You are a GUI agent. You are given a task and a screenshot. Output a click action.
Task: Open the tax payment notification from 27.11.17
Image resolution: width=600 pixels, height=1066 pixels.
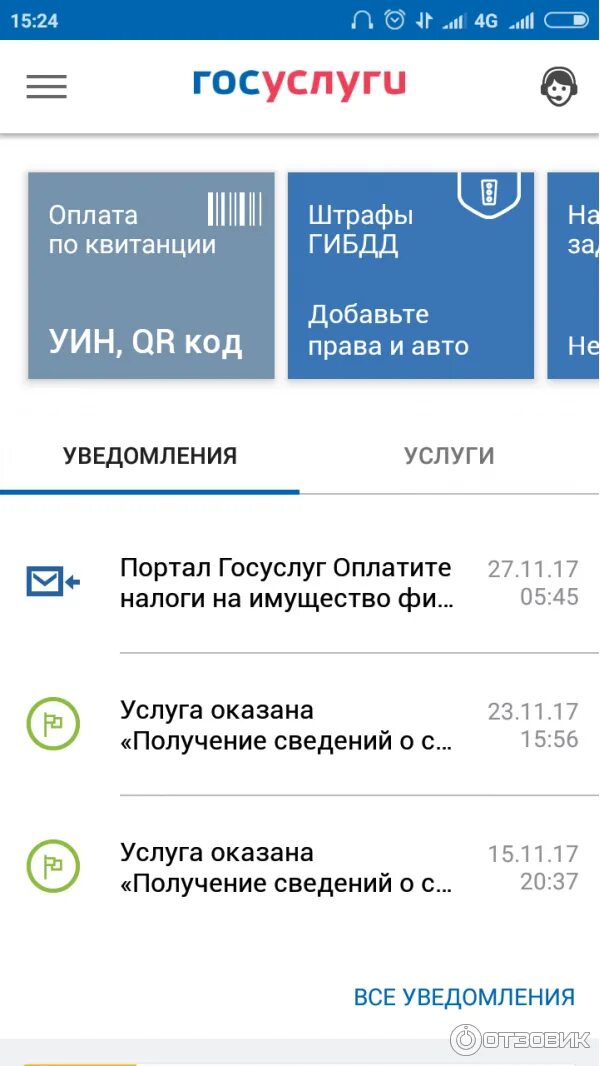coord(300,582)
